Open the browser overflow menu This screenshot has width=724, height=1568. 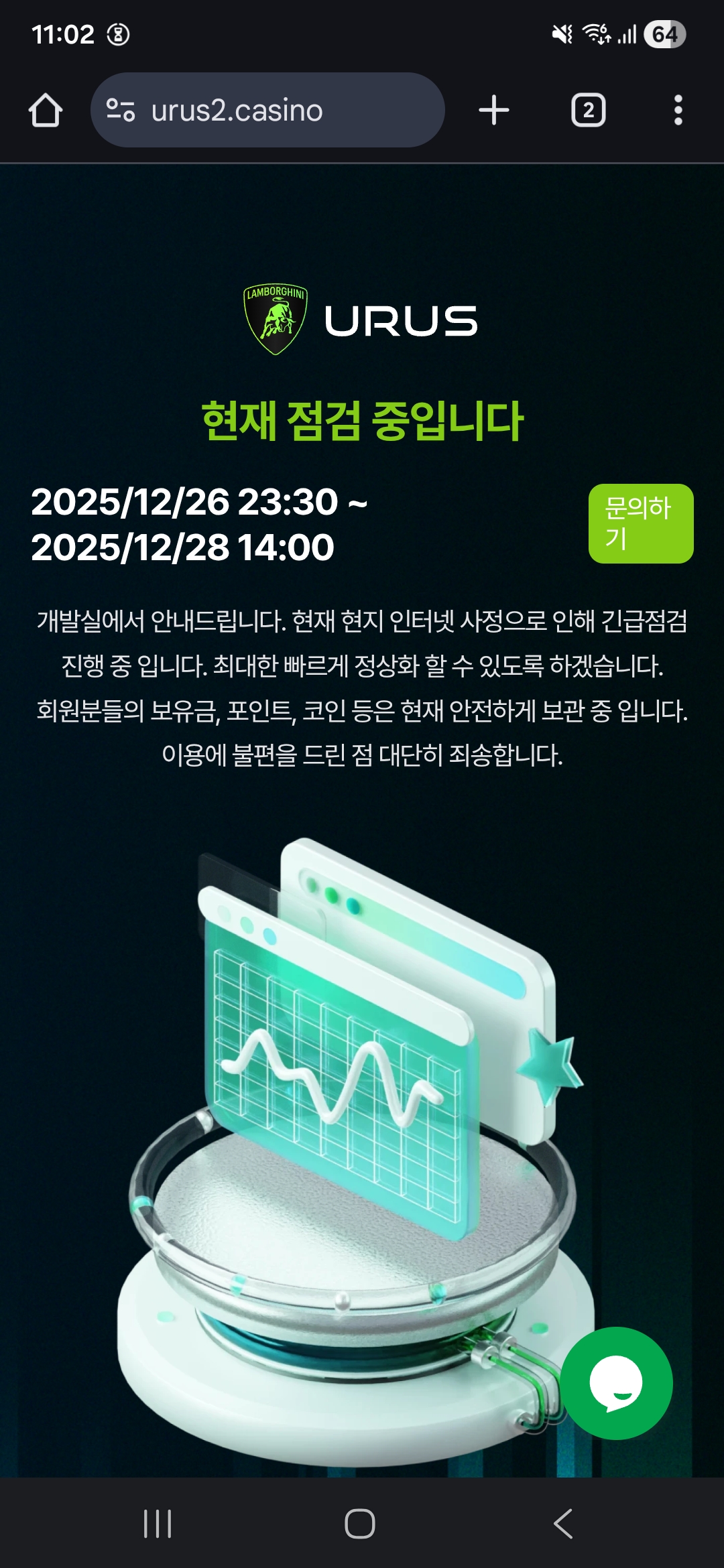coord(678,111)
